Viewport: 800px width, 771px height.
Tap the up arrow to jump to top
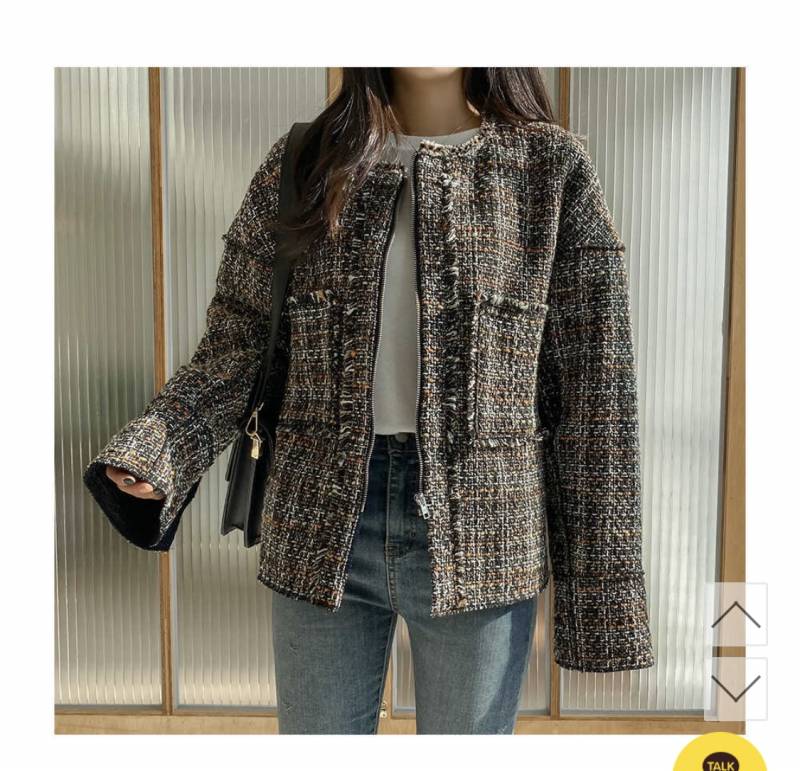point(736,614)
